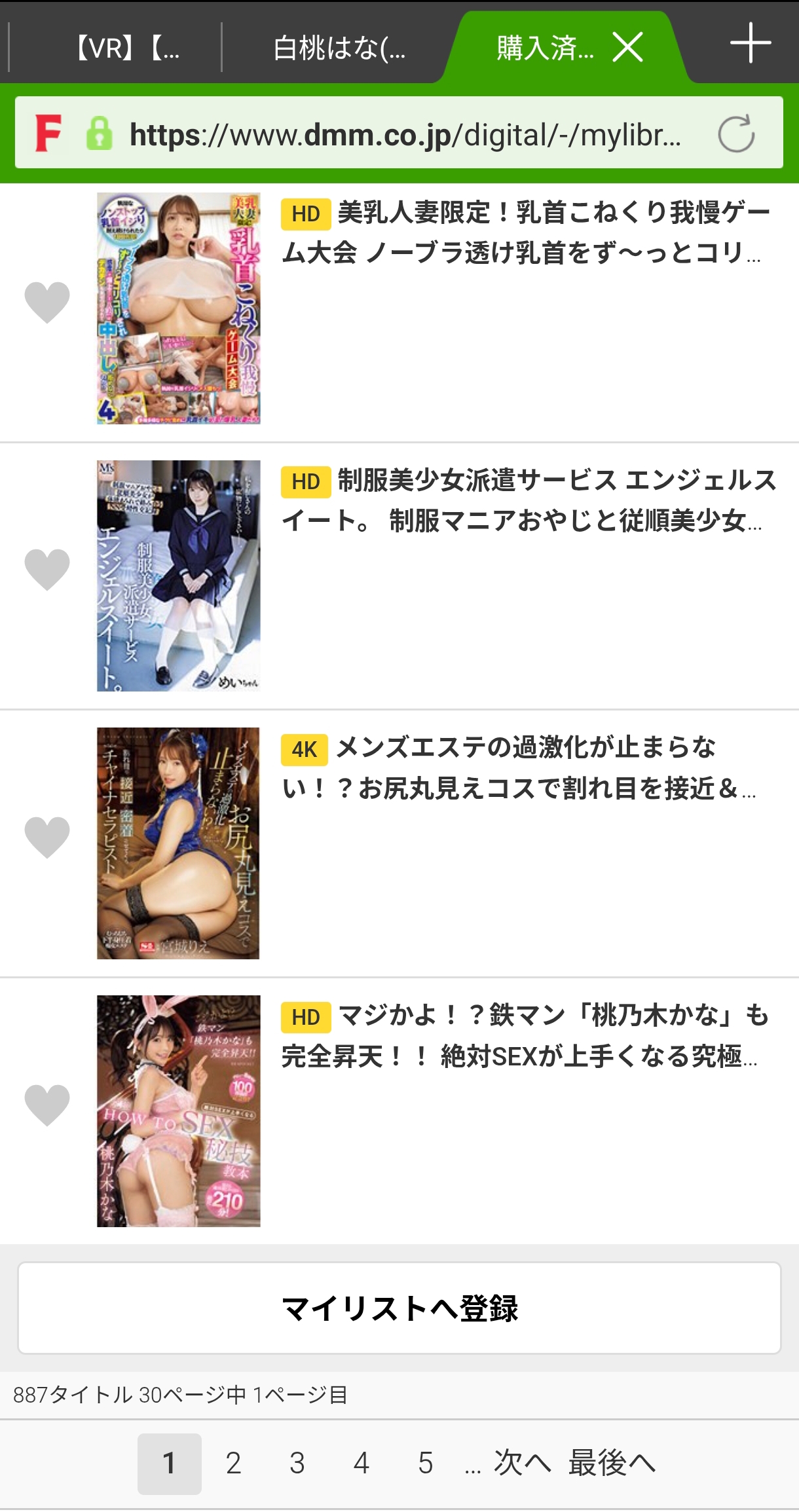This screenshot has height=1512, width=799.
Task: Go to the next page with 次へ
Action: coord(522,1463)
